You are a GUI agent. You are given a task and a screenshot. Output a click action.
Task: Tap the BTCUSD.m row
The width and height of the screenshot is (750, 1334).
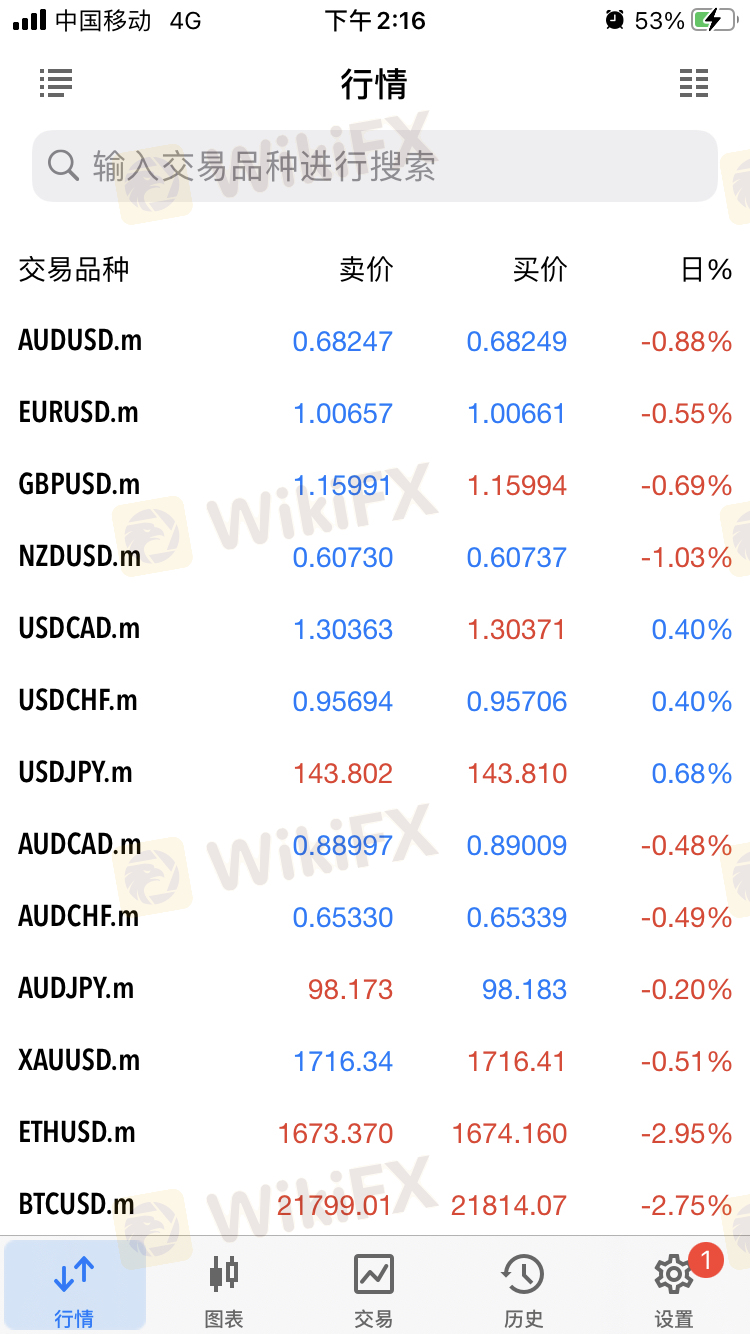coord(375,1205)
